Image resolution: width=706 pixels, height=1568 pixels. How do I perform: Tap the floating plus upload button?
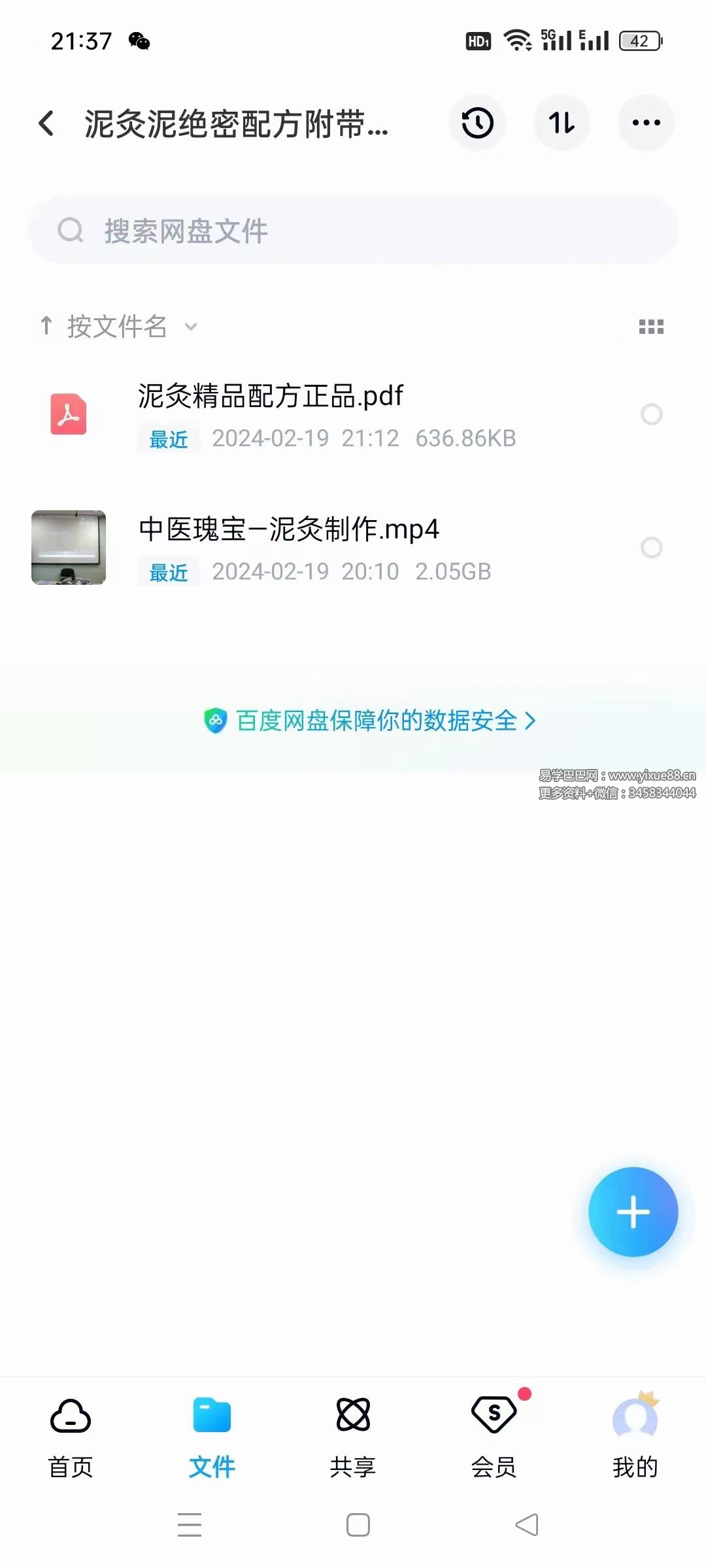633,1212
